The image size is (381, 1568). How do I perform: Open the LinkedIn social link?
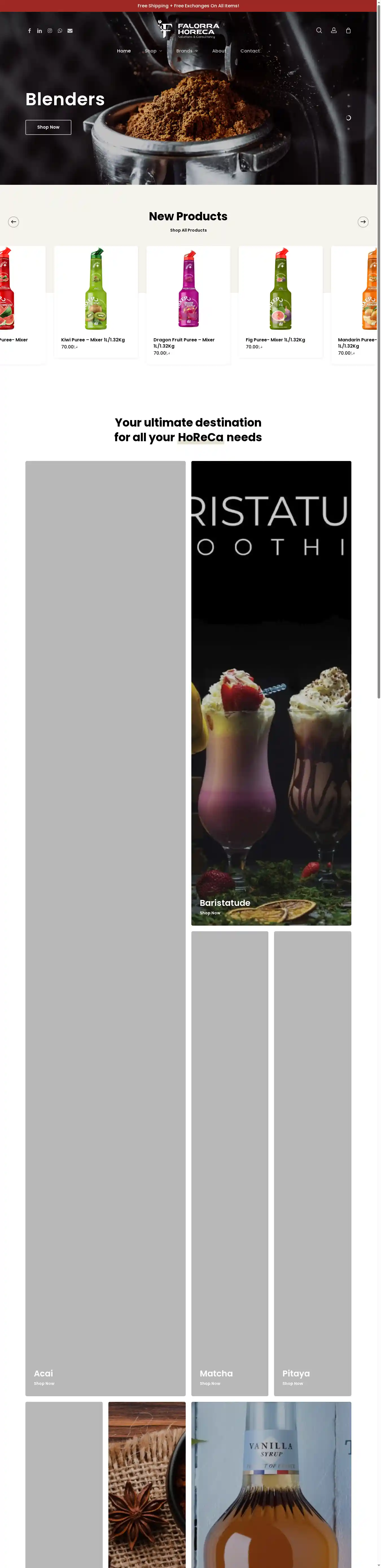click(40, 30)
